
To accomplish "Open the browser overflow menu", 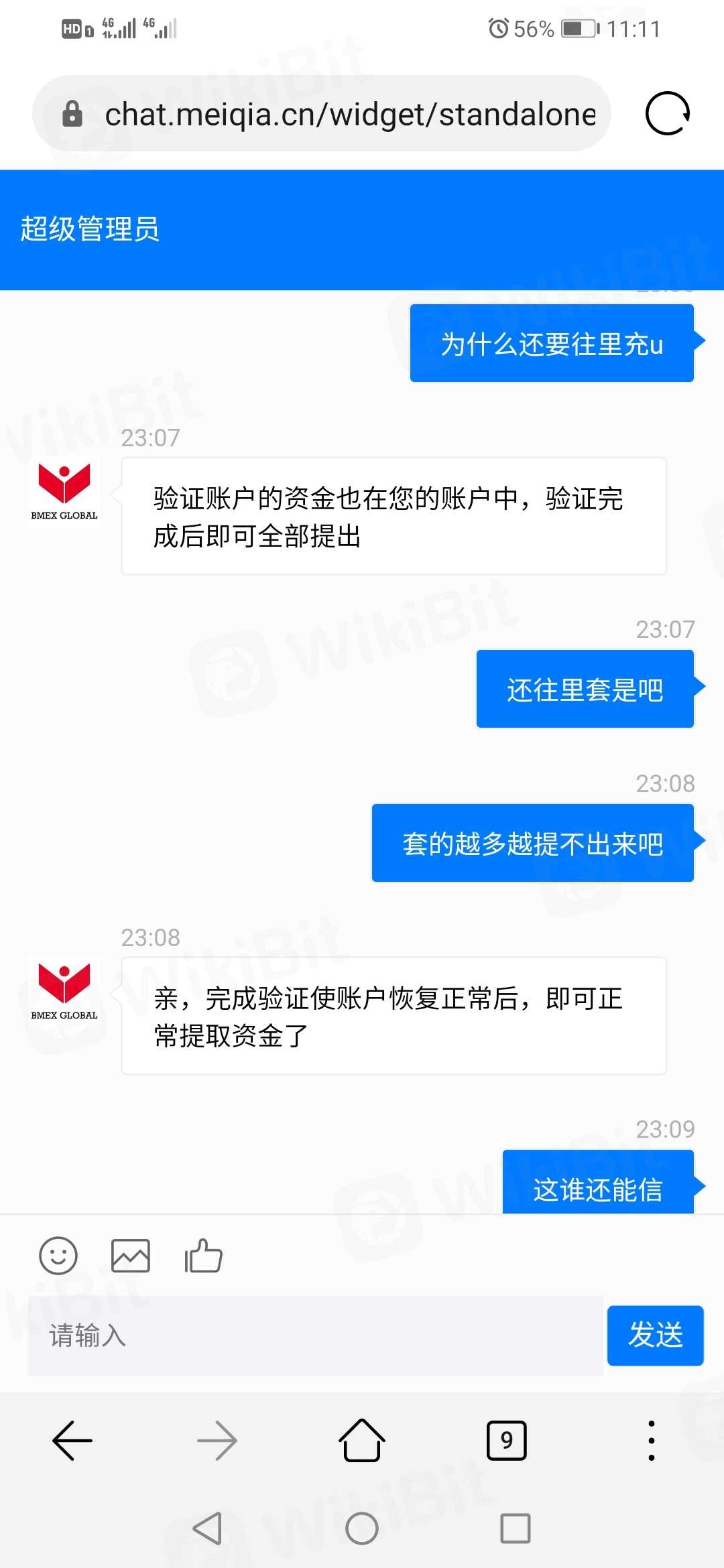I will pos(651,1440).
